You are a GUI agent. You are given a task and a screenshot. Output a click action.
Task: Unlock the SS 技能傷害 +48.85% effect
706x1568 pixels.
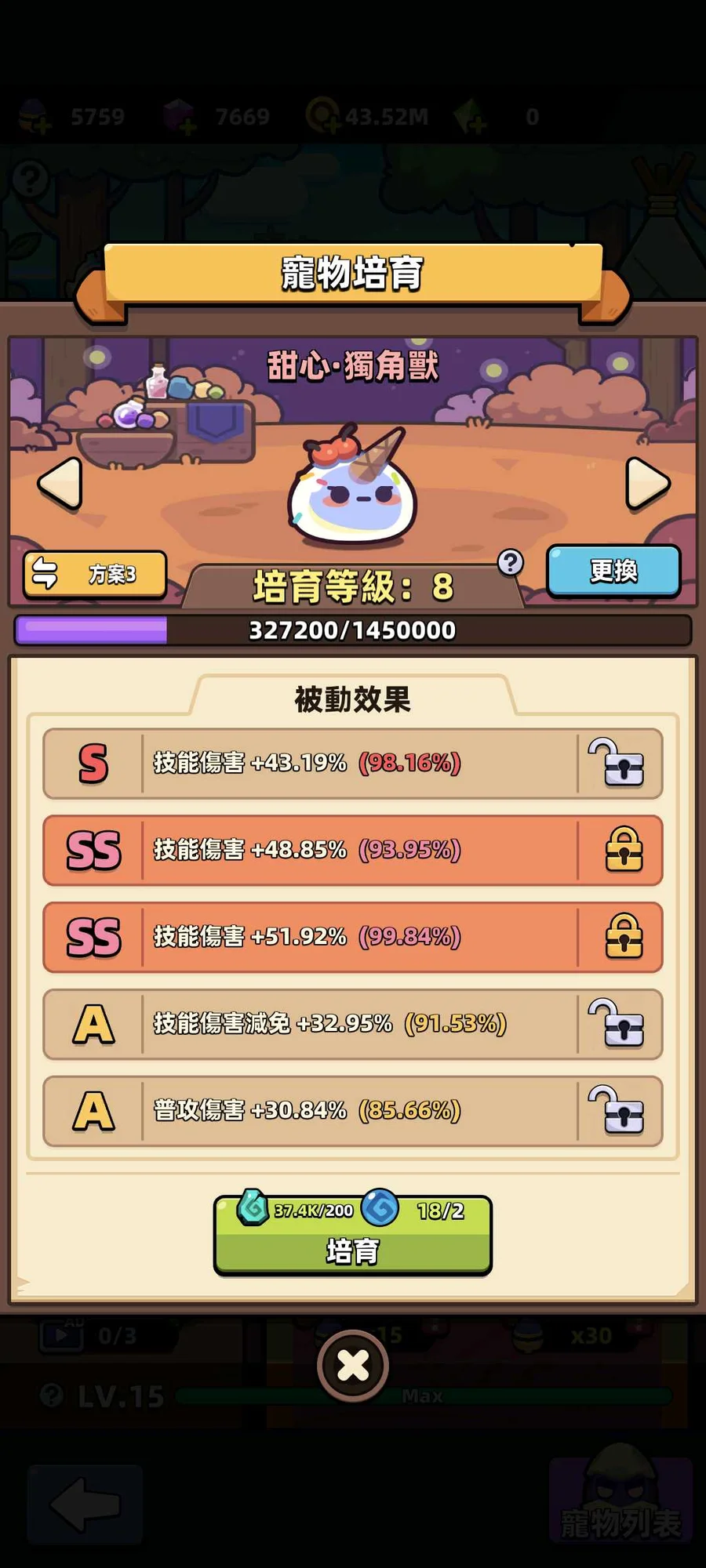624,850
